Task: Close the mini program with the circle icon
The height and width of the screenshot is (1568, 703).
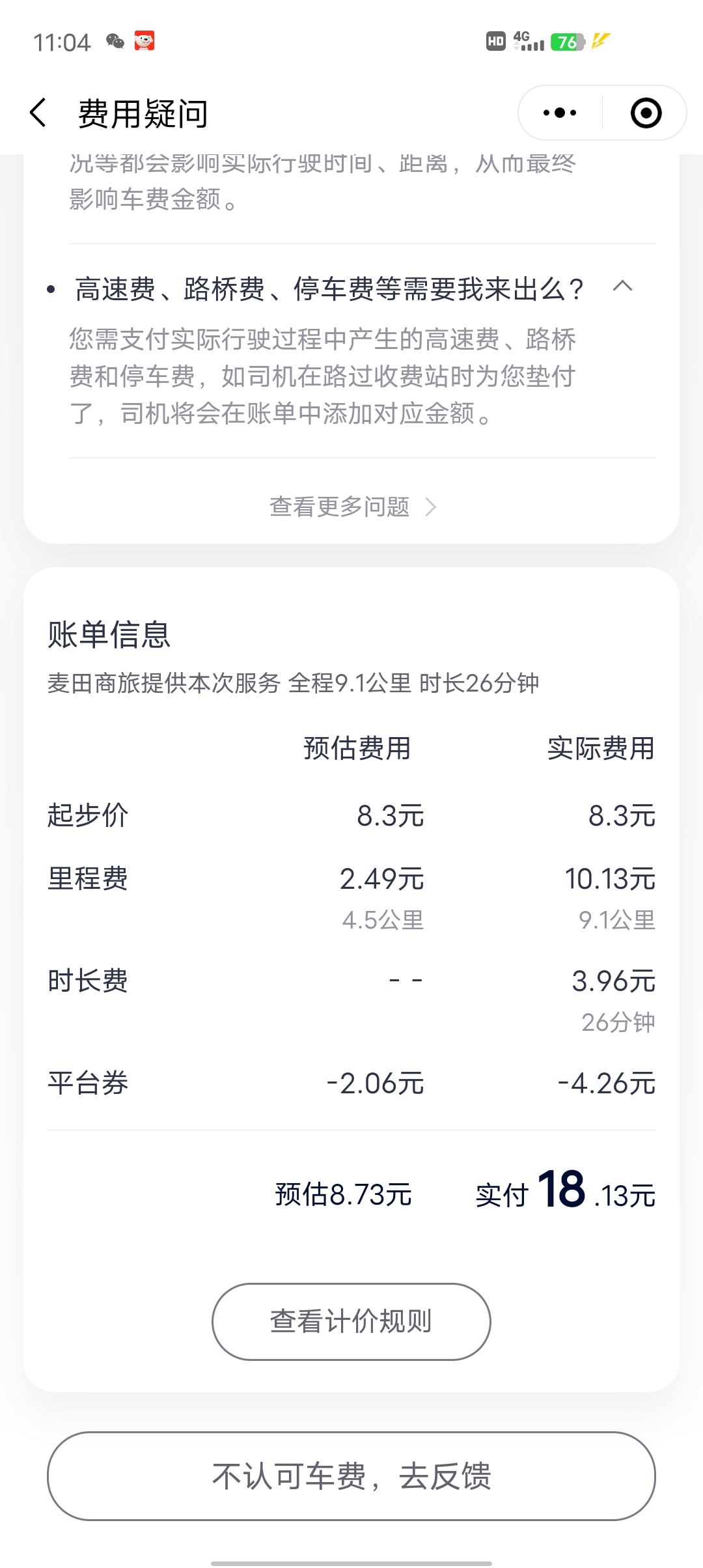Action: point(646,113)
